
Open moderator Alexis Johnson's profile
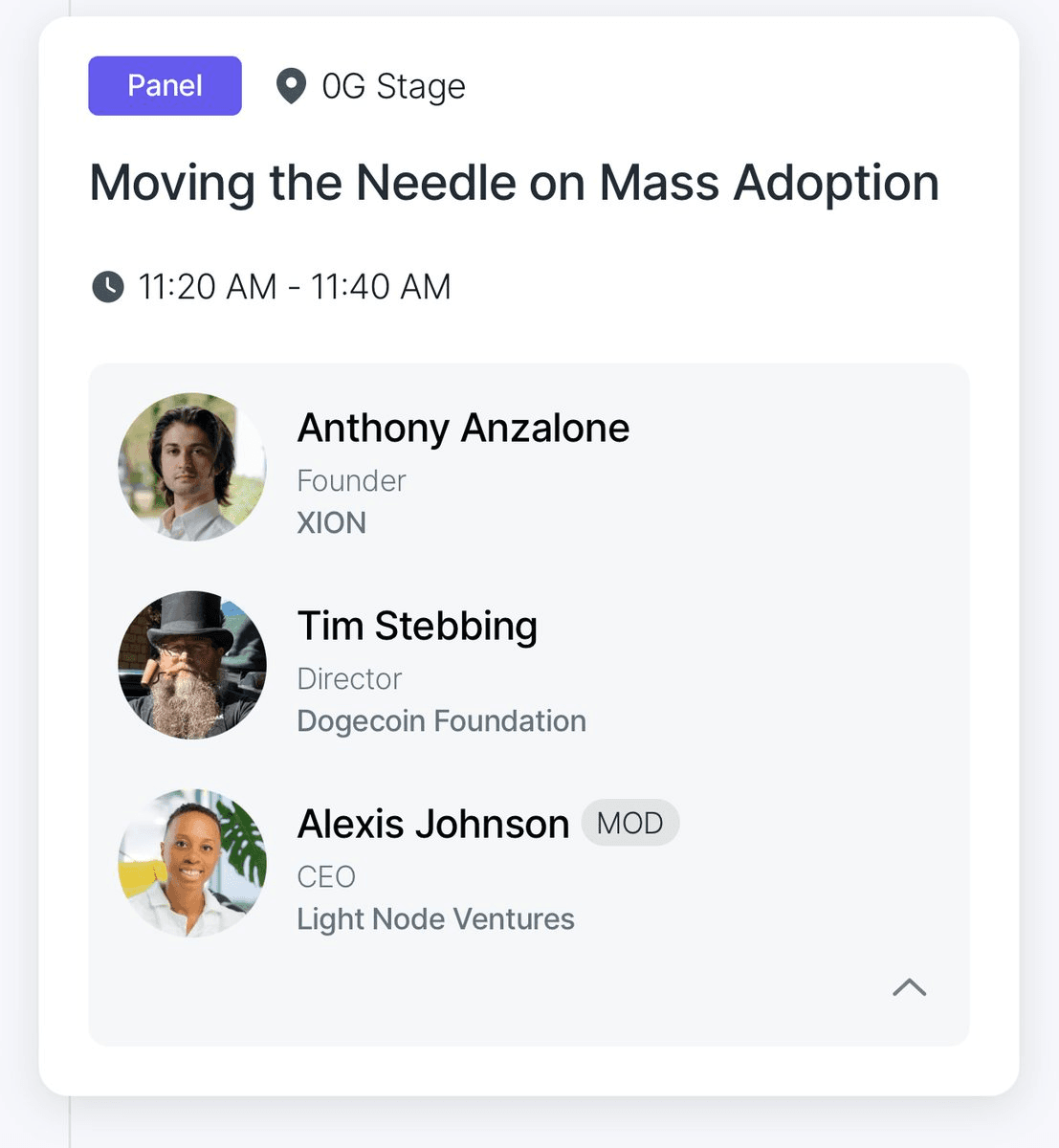point(433,825)
